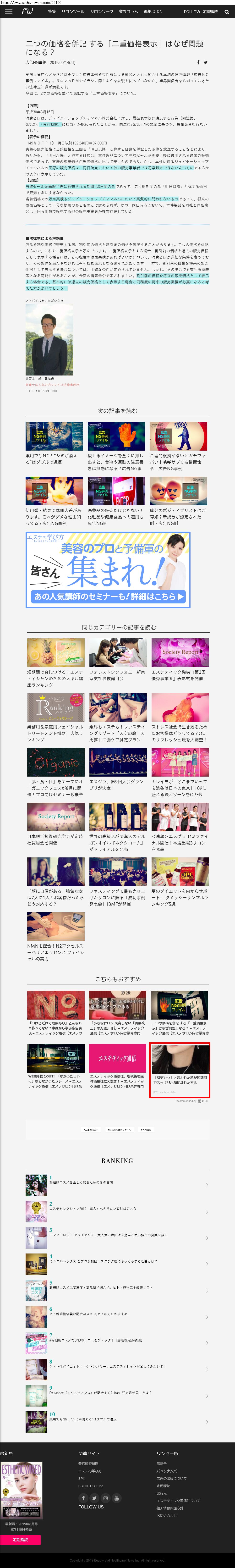Open the footer Instagram icon

[x=105, y=1497]
